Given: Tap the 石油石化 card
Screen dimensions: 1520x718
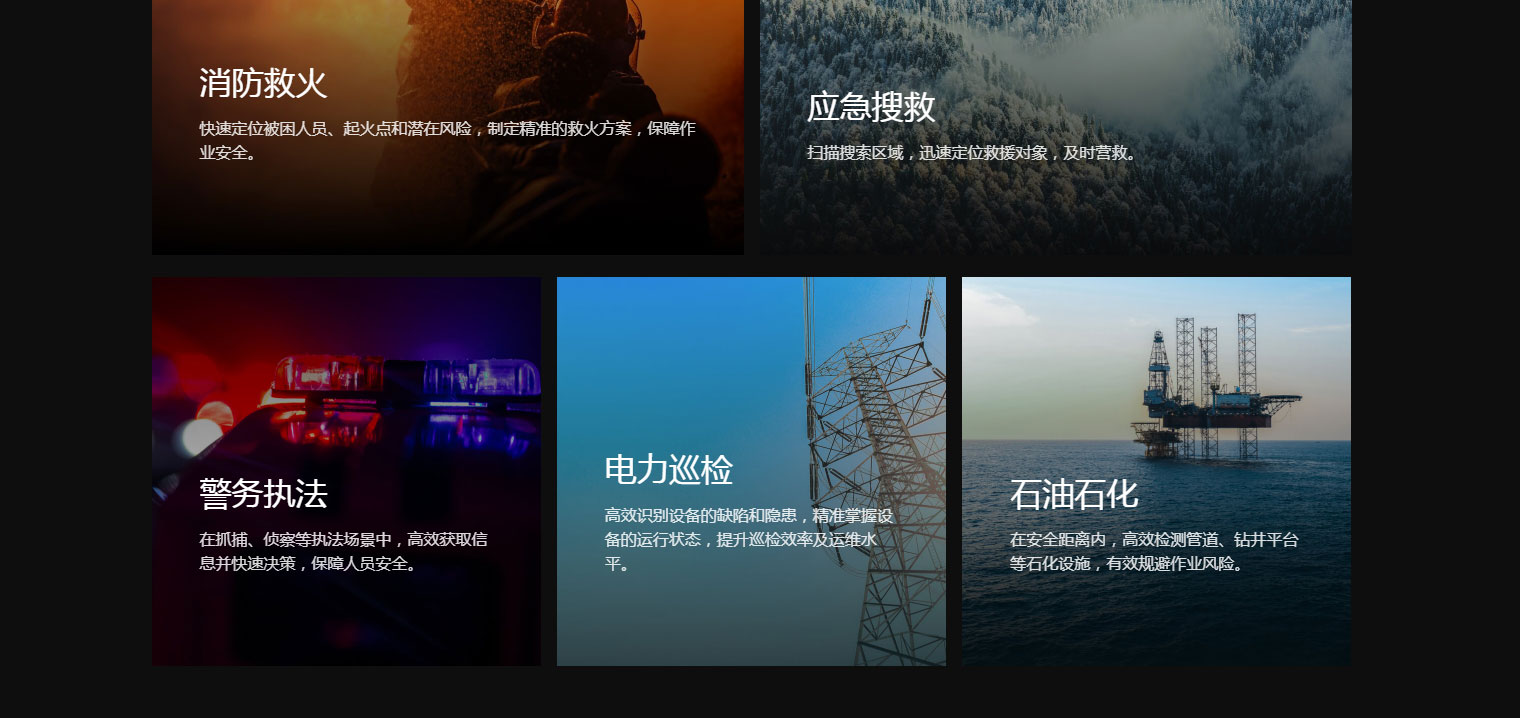Looking at the screenshot, I should tap(1156, 471).
